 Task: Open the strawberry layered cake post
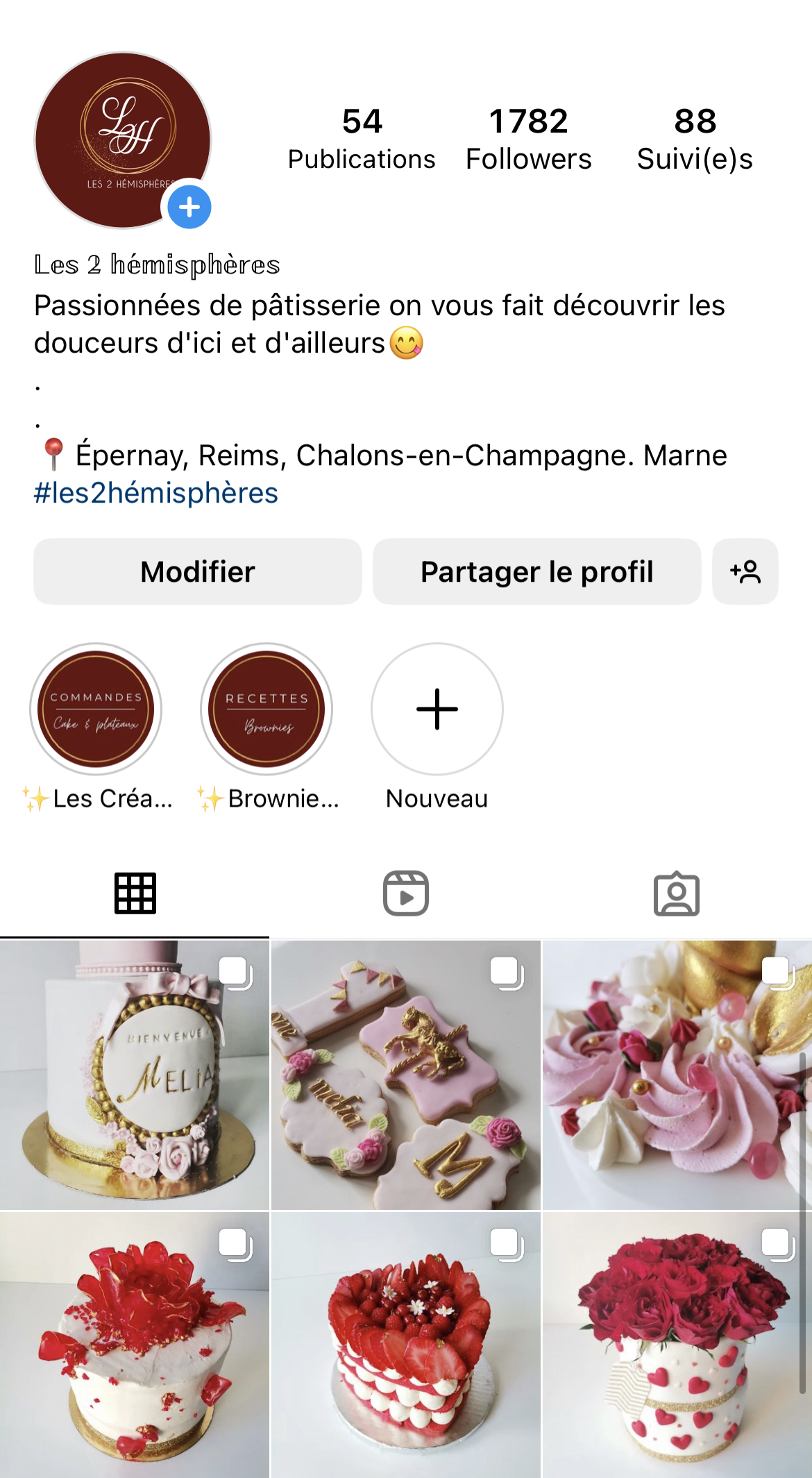click(405, 1345)
